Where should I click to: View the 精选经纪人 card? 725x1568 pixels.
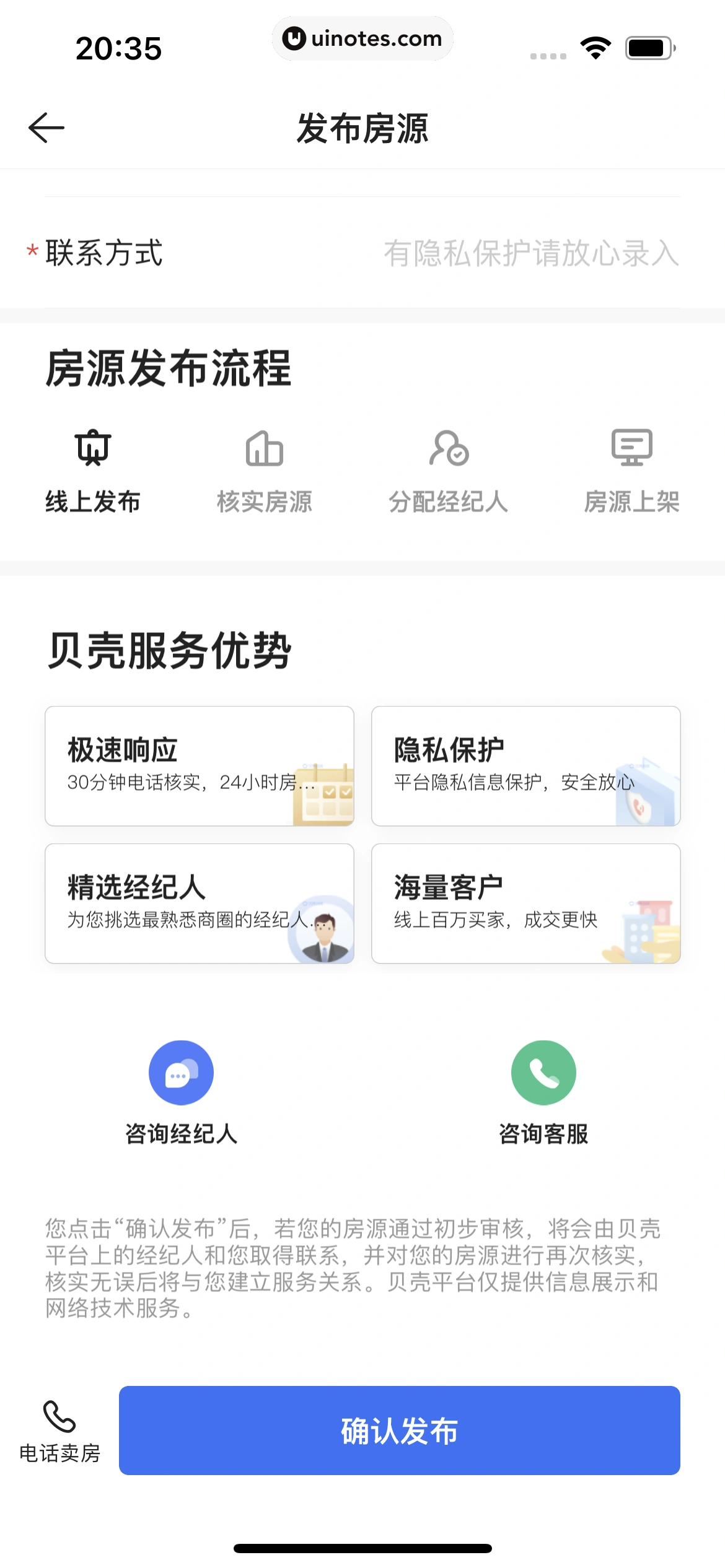[199, 904]
